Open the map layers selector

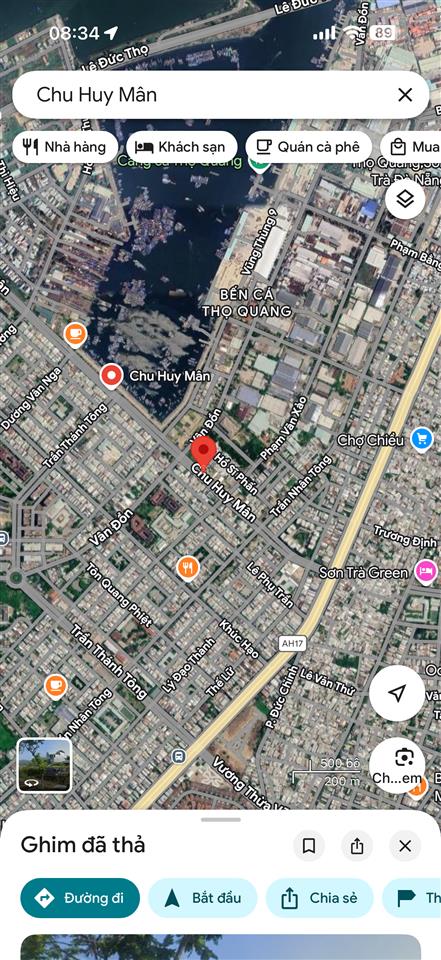point(405,198)
